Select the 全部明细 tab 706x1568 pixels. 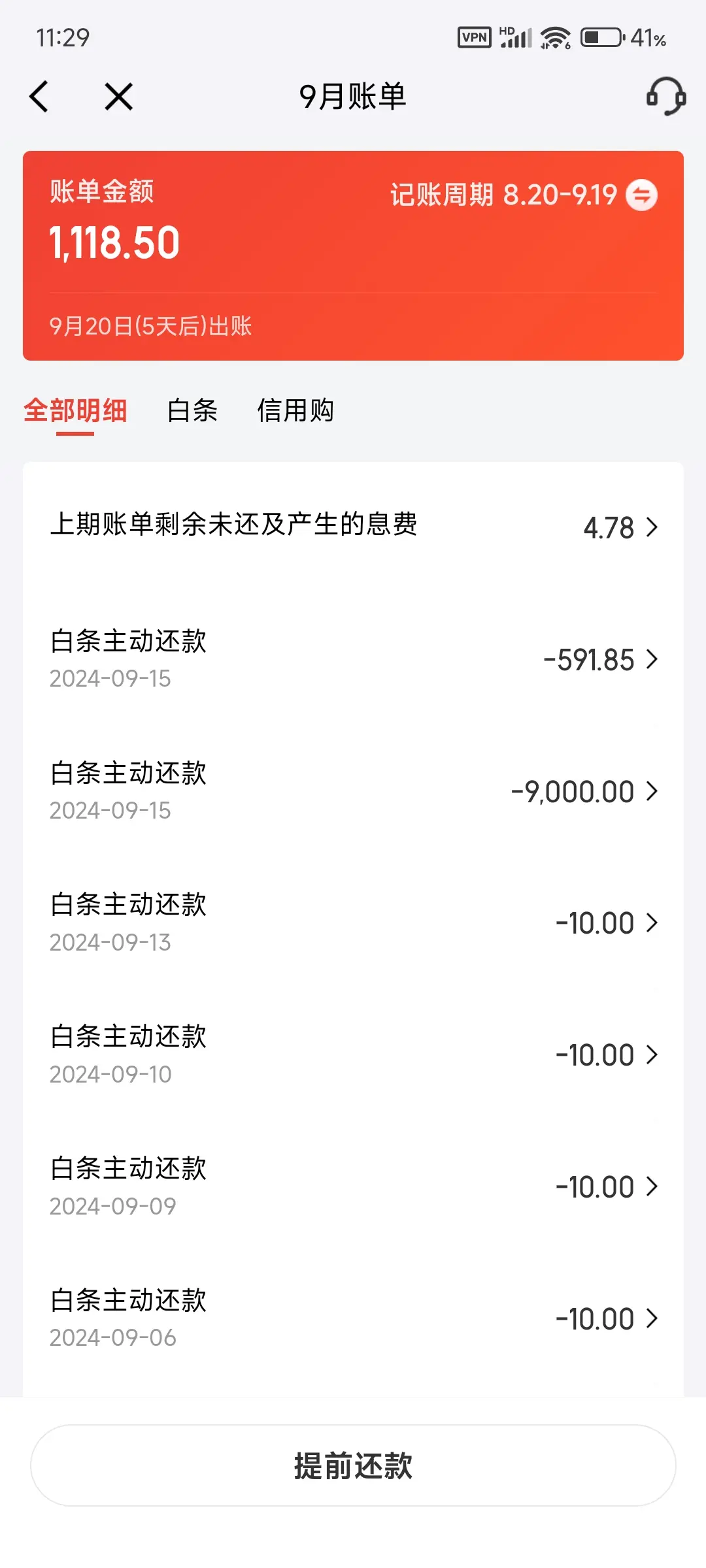74,412
